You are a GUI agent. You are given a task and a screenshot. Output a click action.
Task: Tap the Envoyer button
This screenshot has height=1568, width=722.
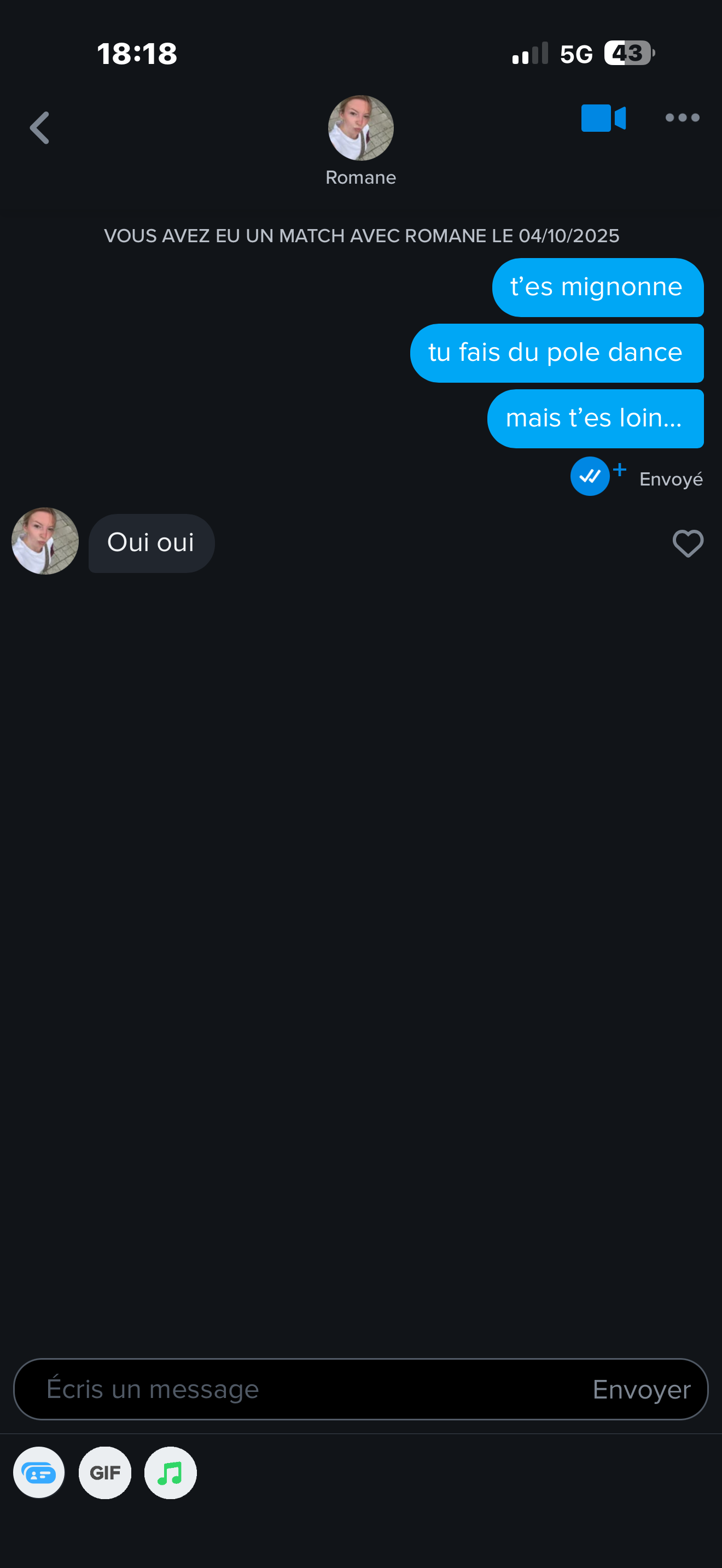tap(641, 1390)
